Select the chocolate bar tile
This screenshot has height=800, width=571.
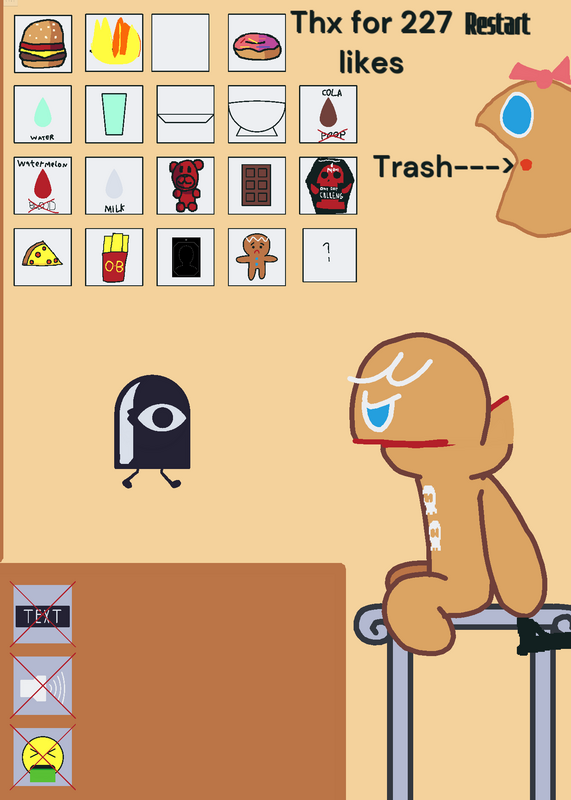(x=257, y=186)
